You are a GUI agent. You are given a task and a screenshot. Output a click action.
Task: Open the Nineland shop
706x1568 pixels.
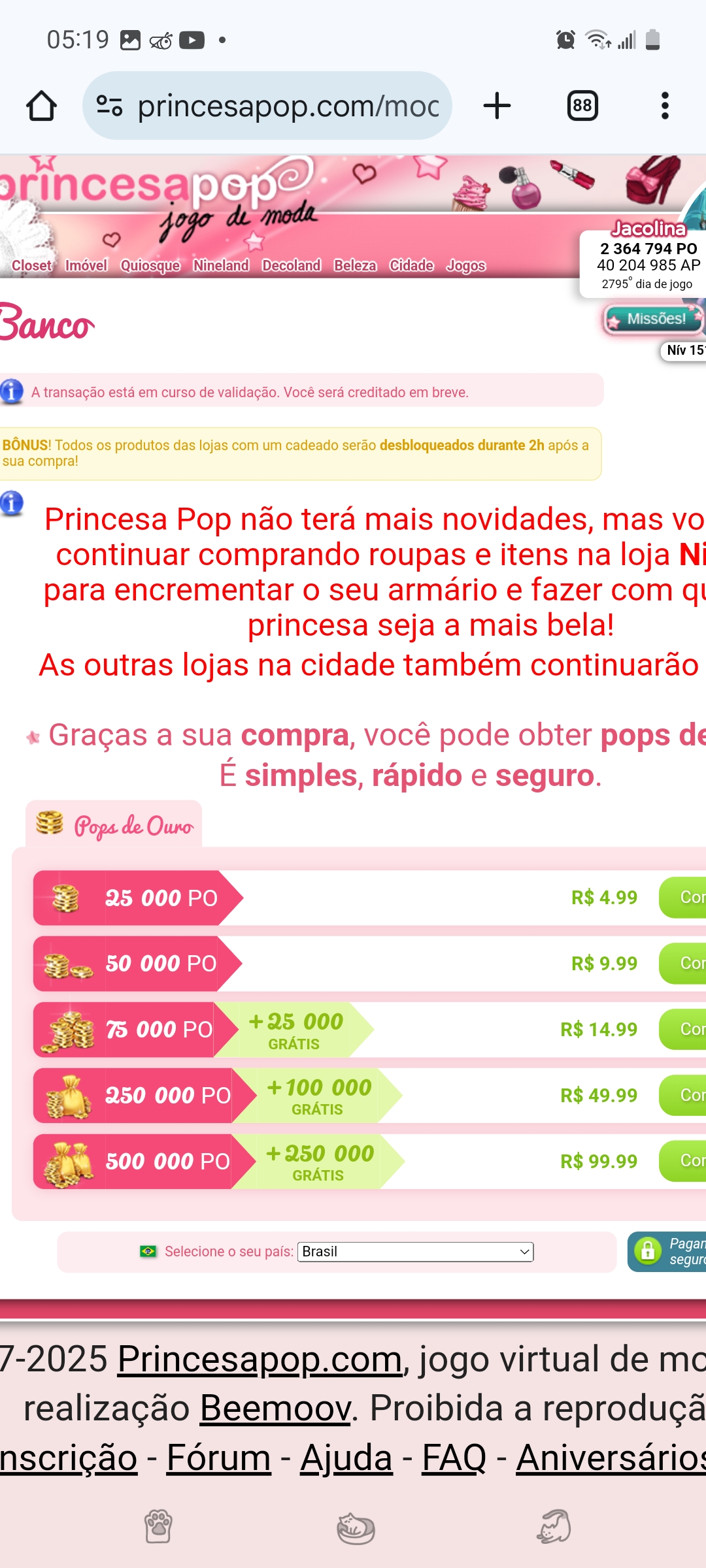point(221,265)
